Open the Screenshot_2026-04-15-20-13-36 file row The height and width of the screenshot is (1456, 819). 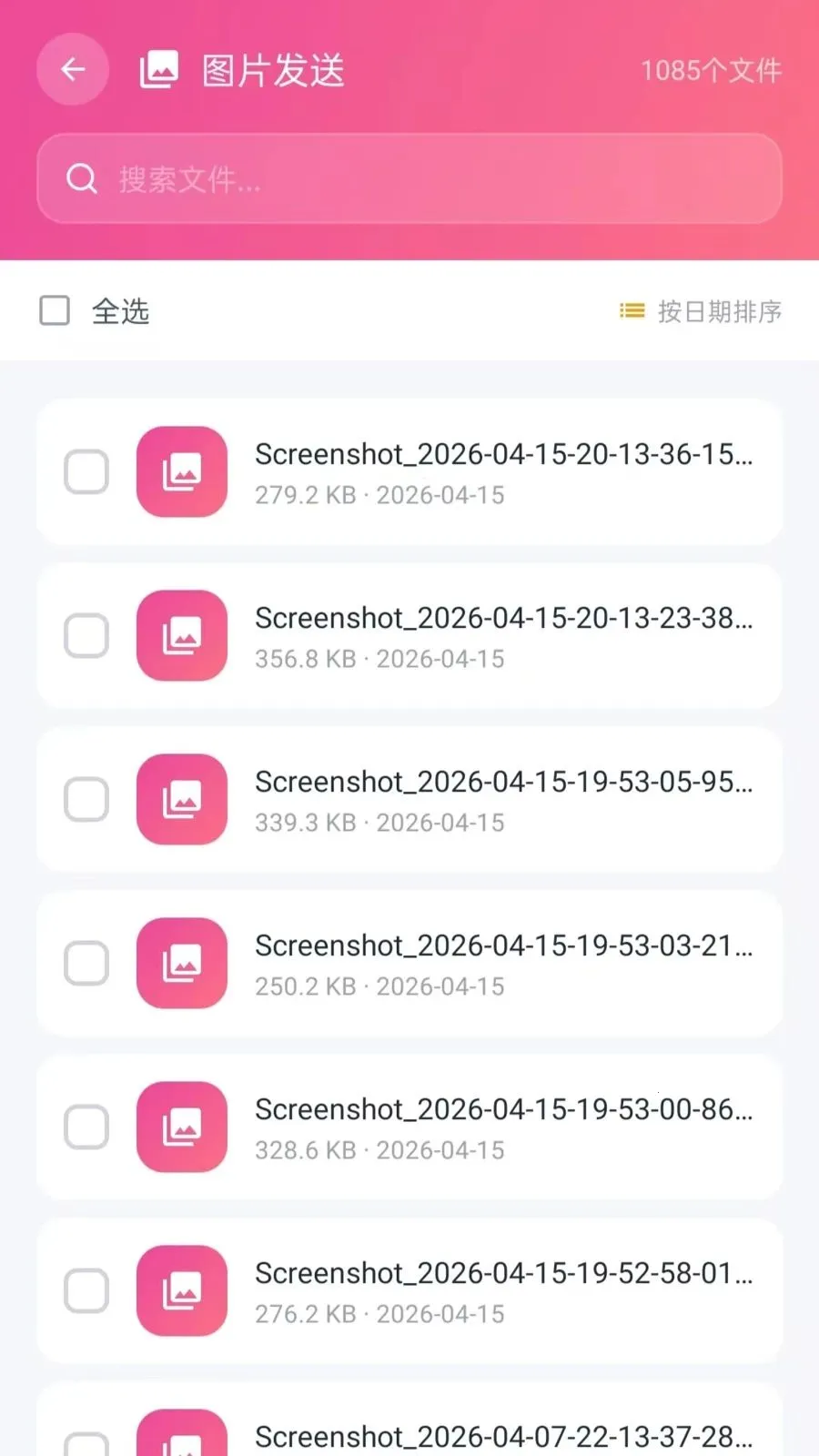point(503,472)
